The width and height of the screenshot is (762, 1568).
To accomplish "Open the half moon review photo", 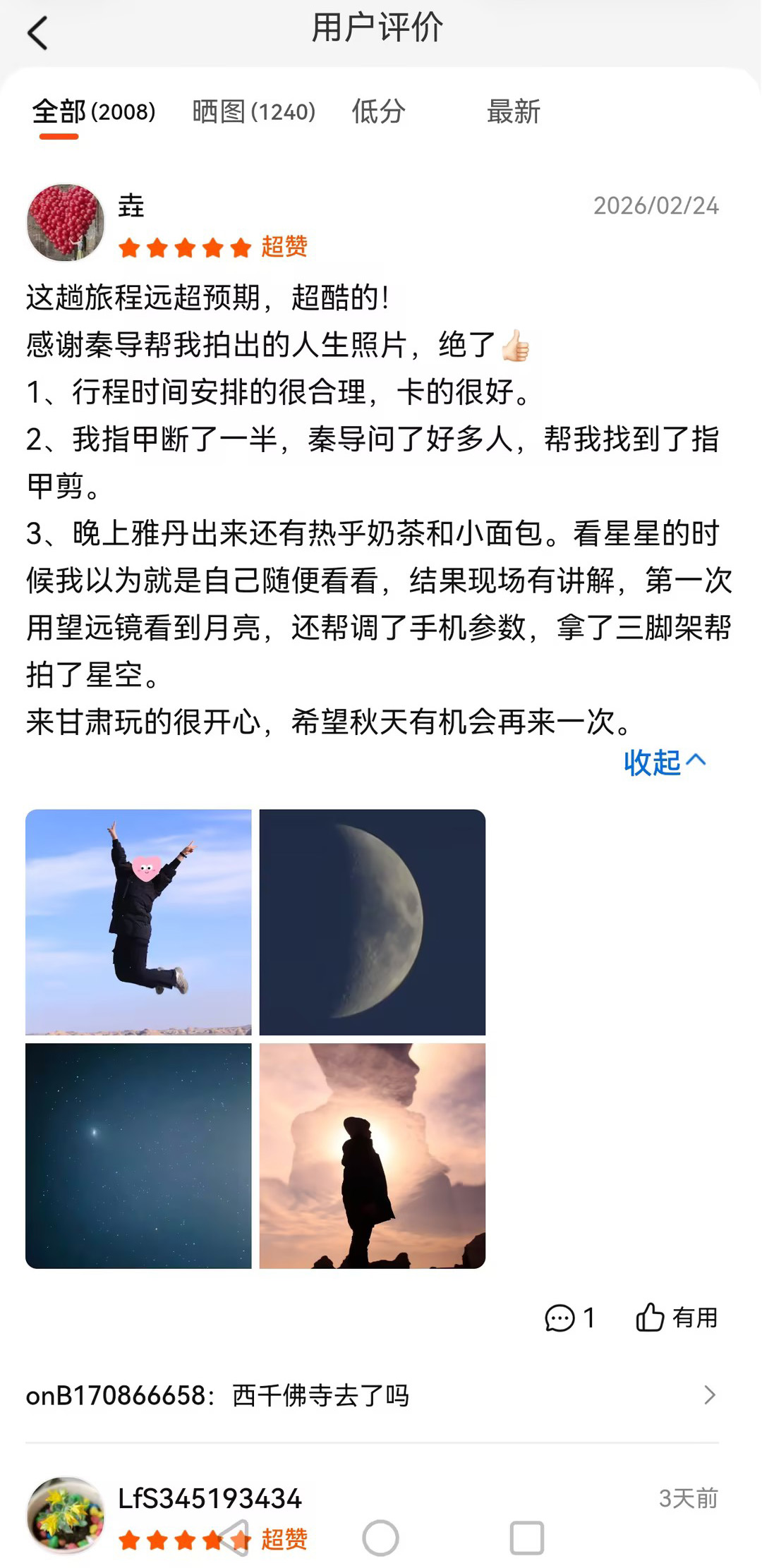I will click(x=372, y=922).
